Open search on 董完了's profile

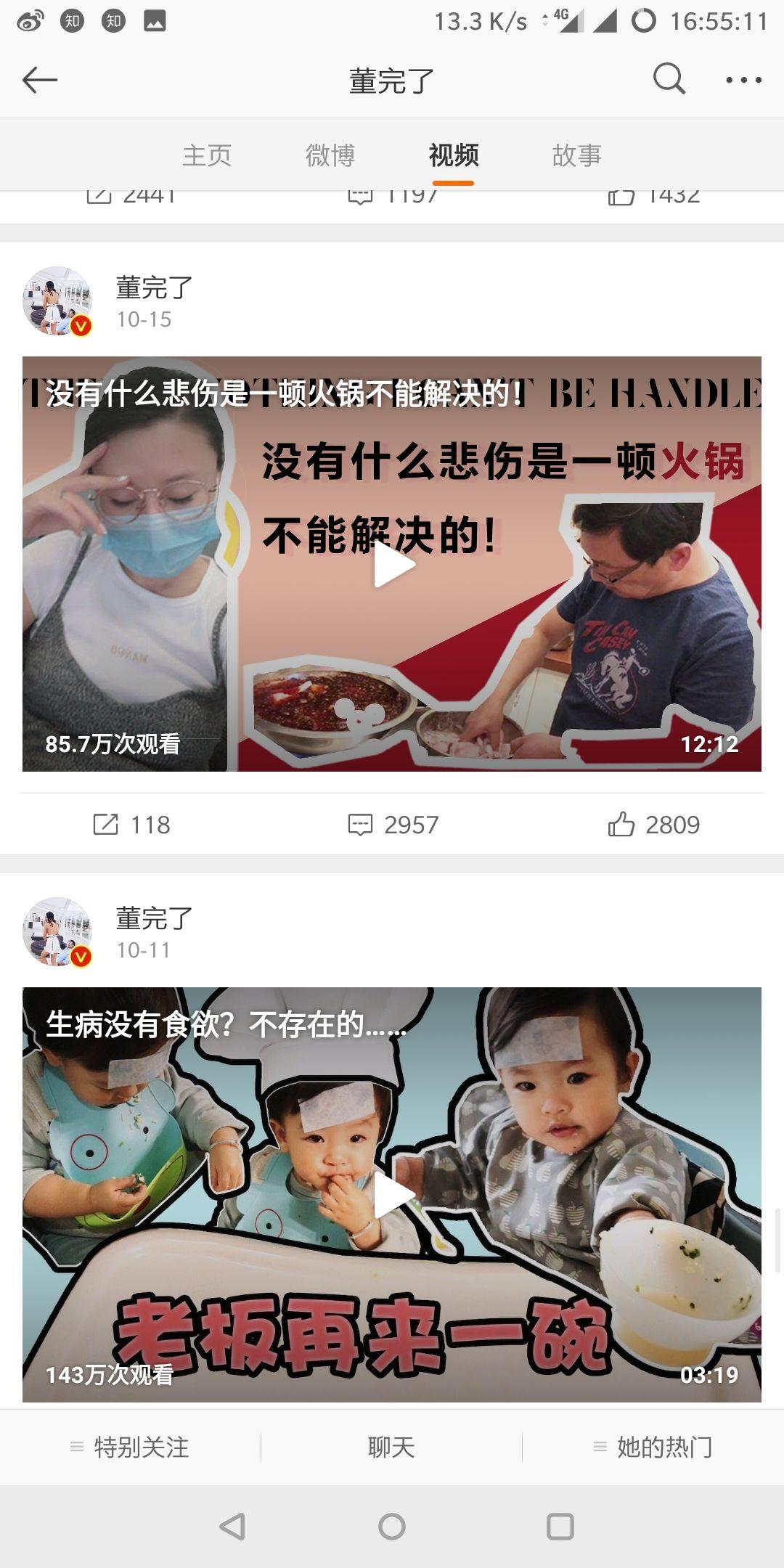[x=669, y=79]
